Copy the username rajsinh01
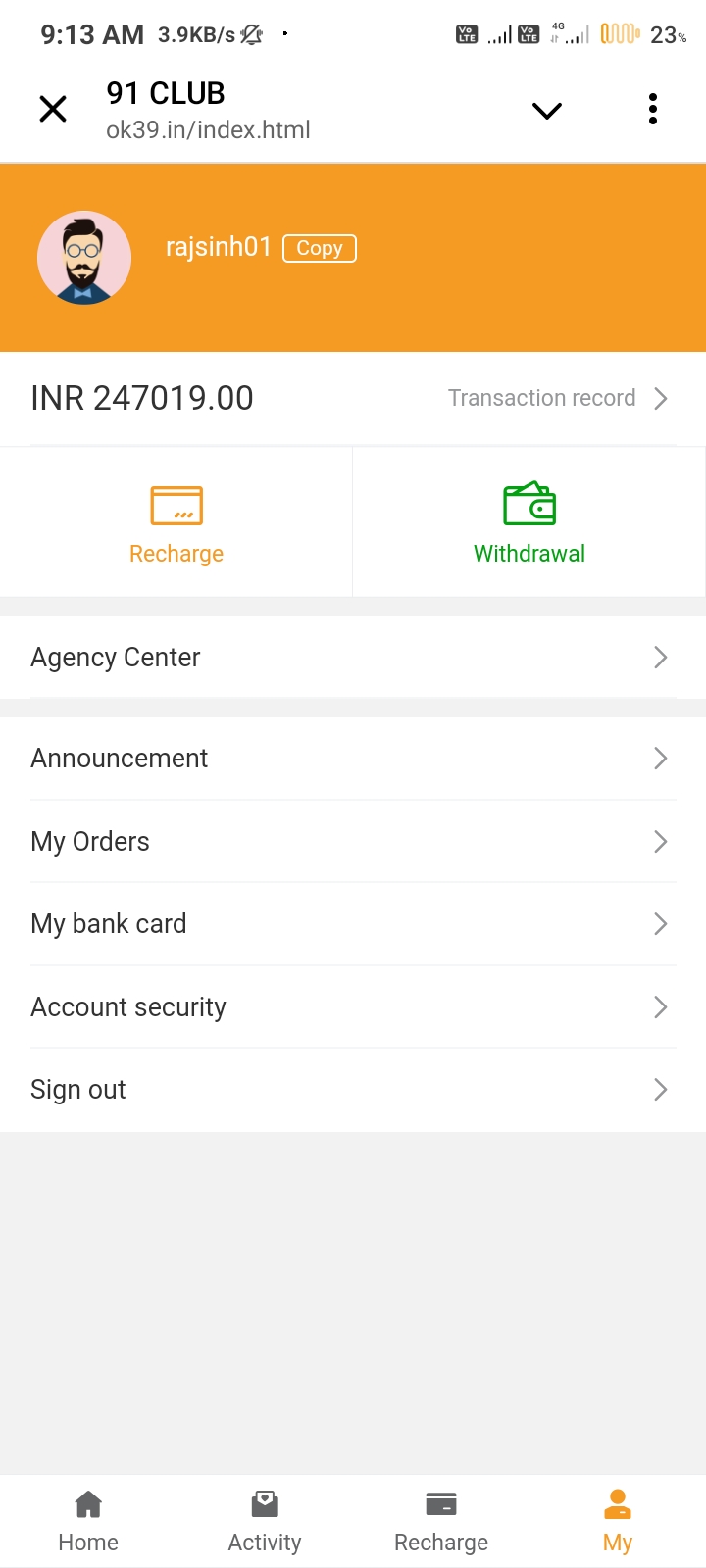 (x=319, y=249)
